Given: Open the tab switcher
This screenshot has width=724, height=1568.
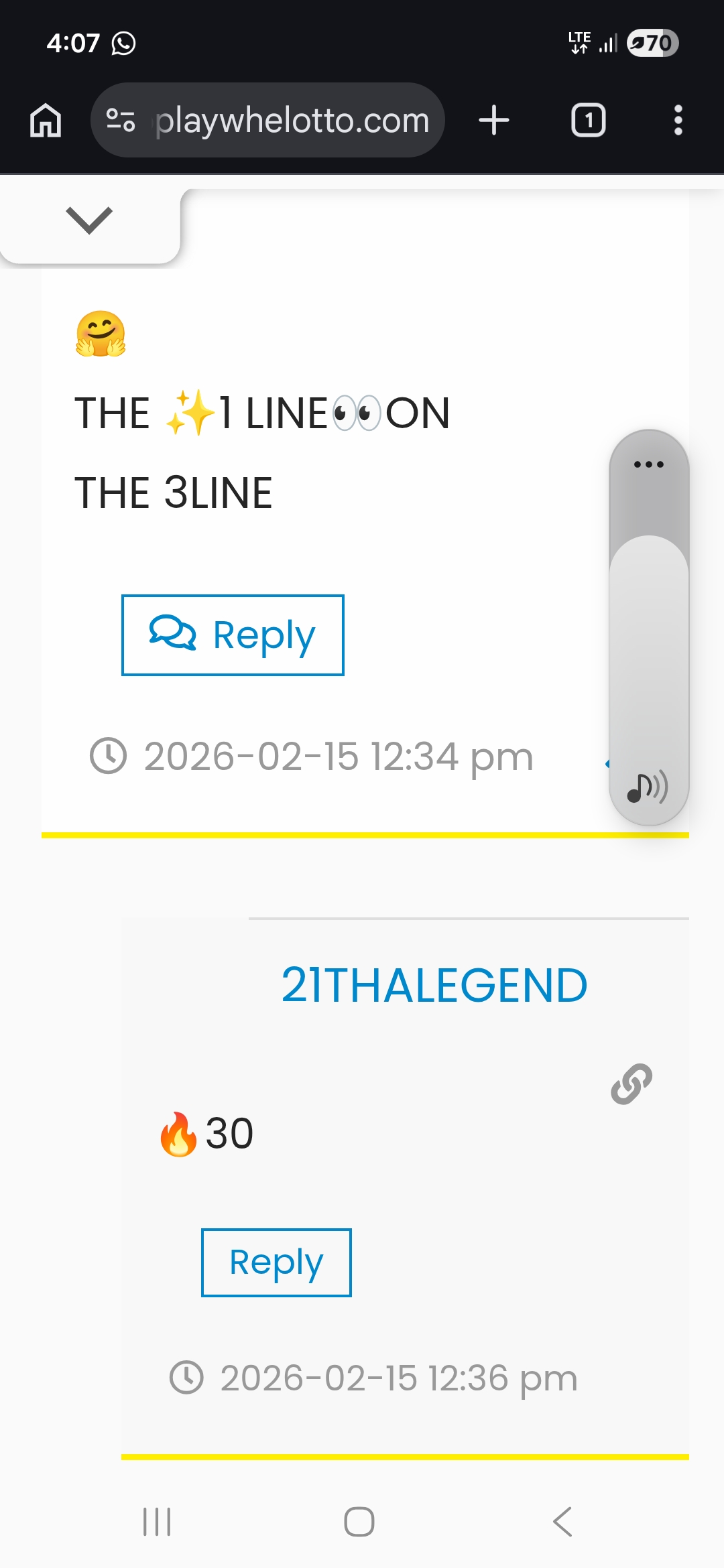Looking at the screenshot, I should [x=588, y=121].
